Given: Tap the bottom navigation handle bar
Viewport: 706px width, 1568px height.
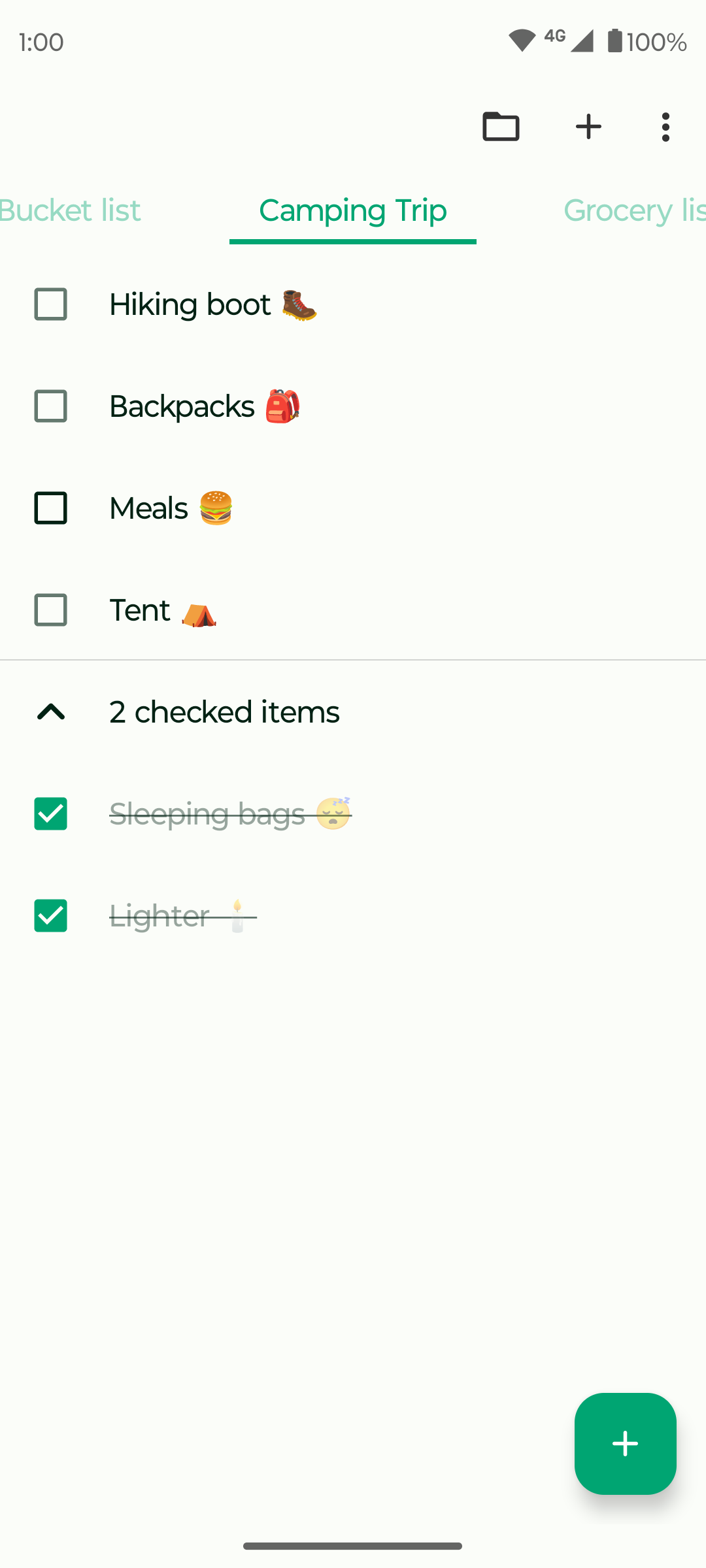Looking at the screenshot, I should pyautogui.click(x=353, y=1544).
